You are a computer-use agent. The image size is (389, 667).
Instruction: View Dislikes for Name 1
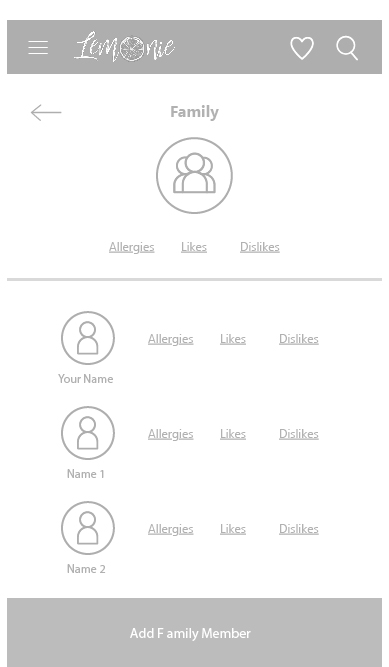click(x=299, y=434)
